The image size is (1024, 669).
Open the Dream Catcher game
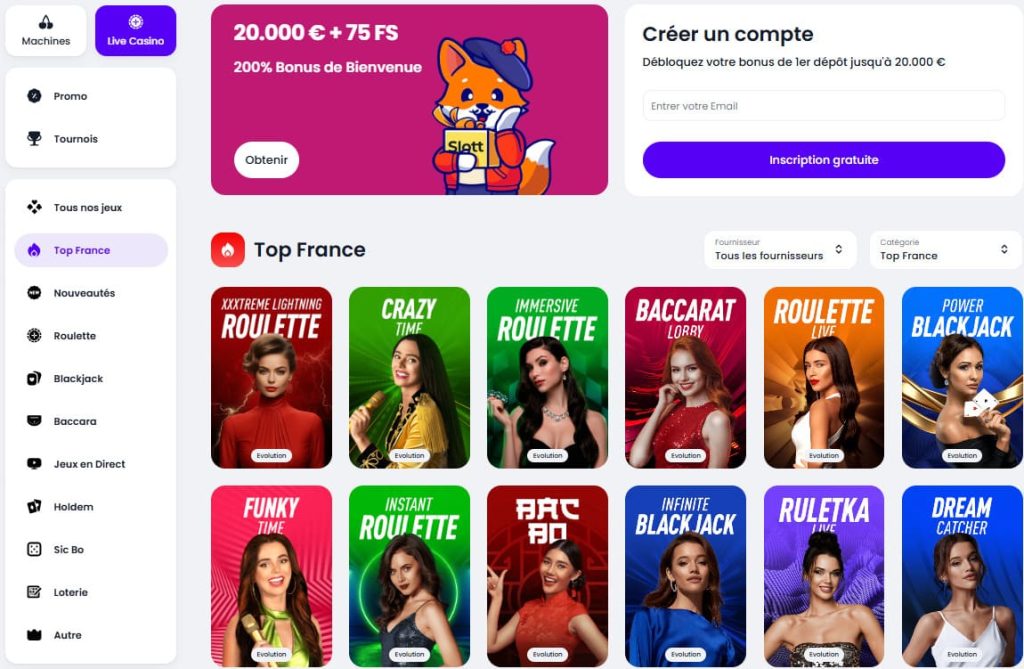(x=962, y=576)
